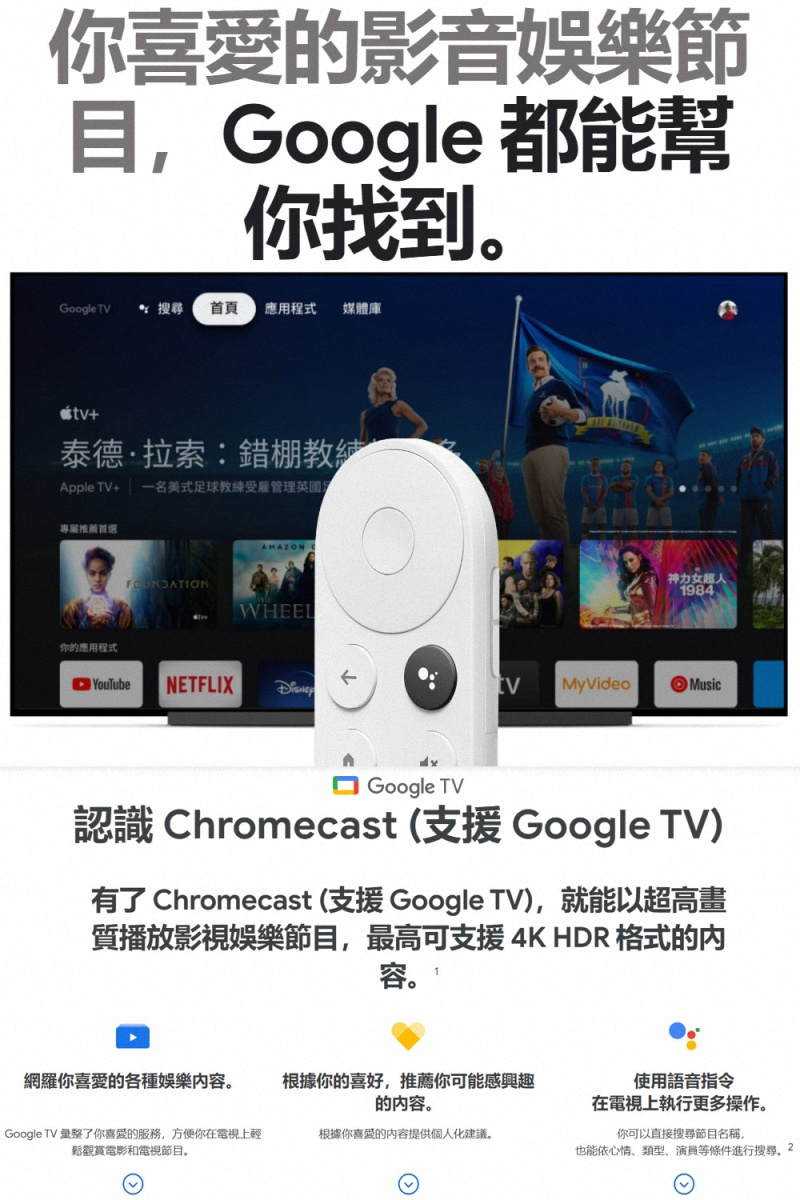The height and width of the screenshot is (1200, 800).
Task: Open the user profile avatar at top right
Action: (726, 310)
